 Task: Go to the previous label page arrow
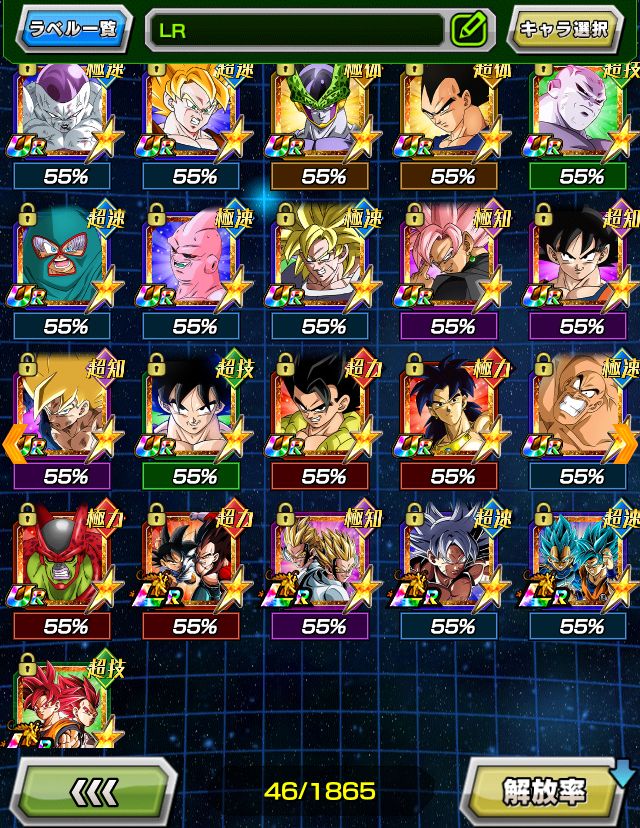point(14,442)
